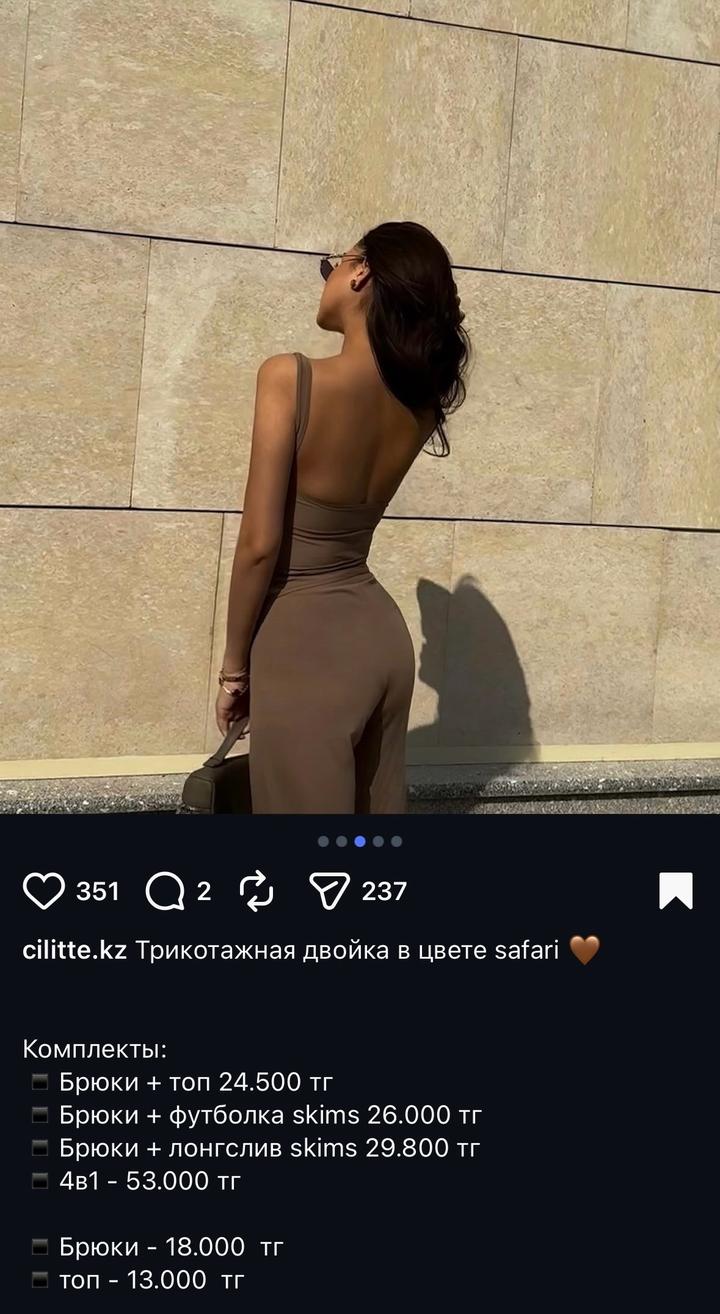Open comments on this post
Viewport: 720px width, 1314px height.
pos(165,890)
